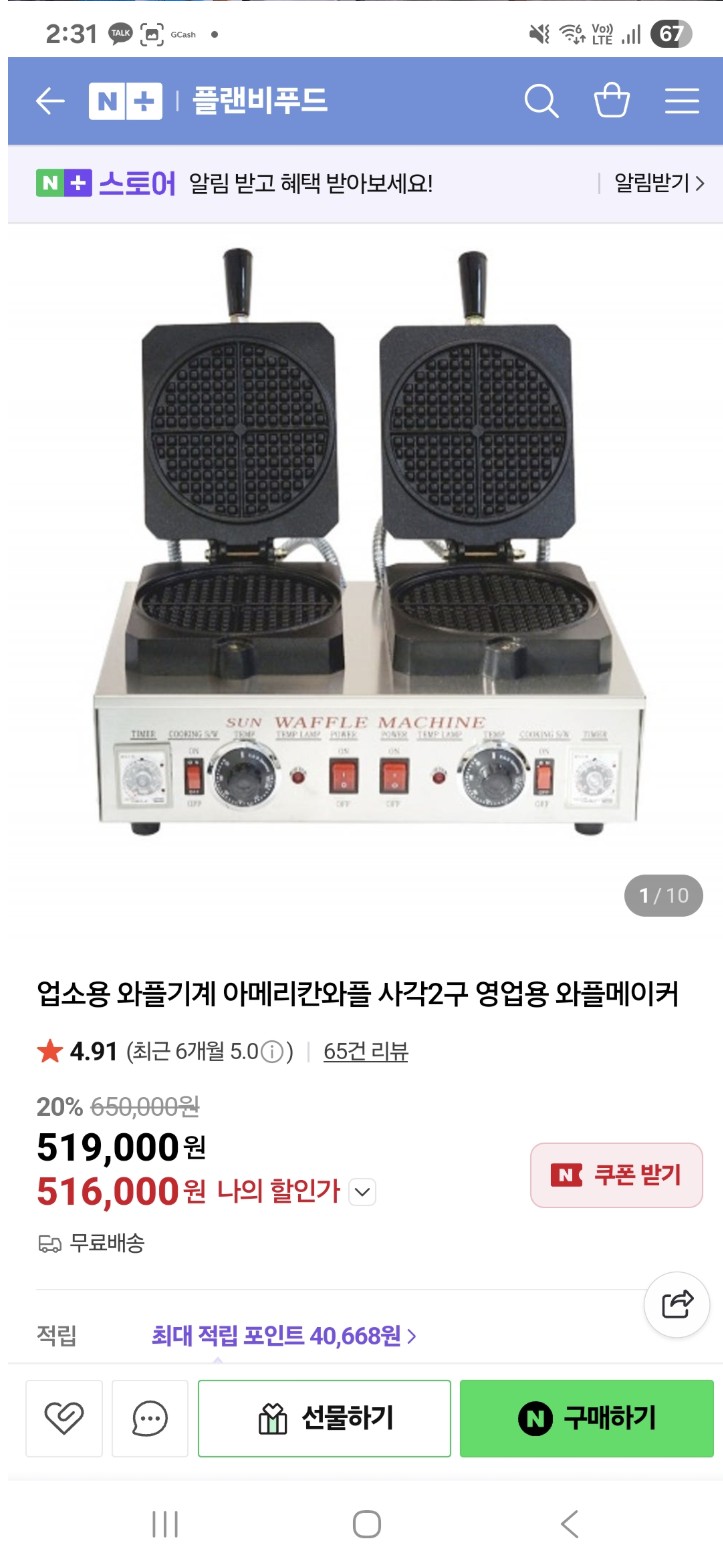The height and width of the screenshot is (1565, 723).
Task: Open the 65건 리뷰 reviews link
Action: (365, 1051)
